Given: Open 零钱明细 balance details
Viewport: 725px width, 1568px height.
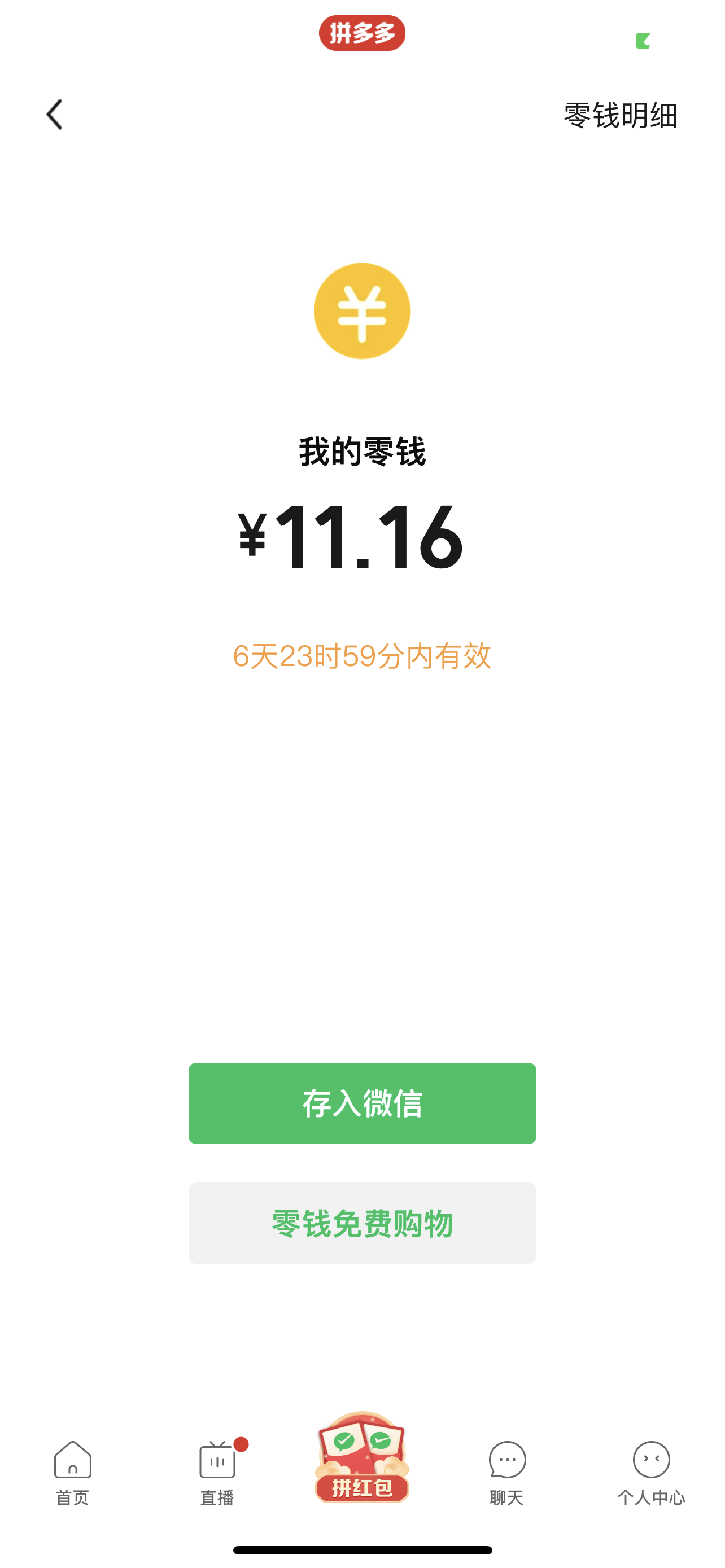Looking at the screenshot, I should click(619, 116).
